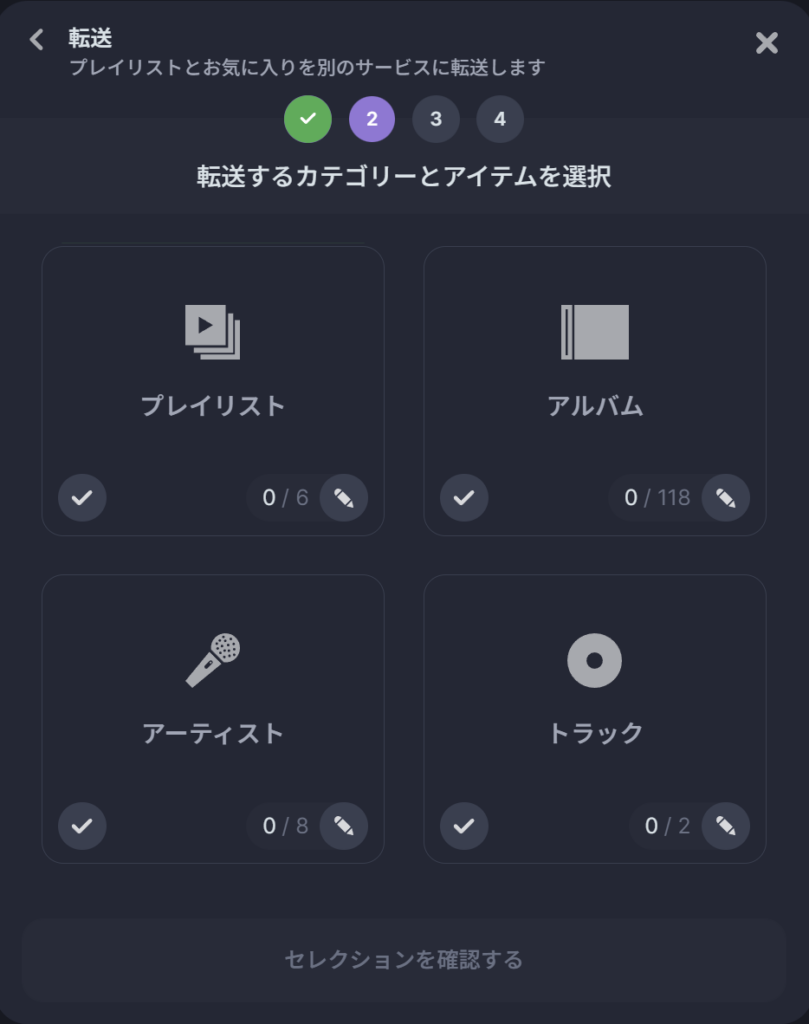The width and height of the screenshot is (809, 1024).
Task: Edit the アルバム selection with the pencil
Action: point(725,498)
